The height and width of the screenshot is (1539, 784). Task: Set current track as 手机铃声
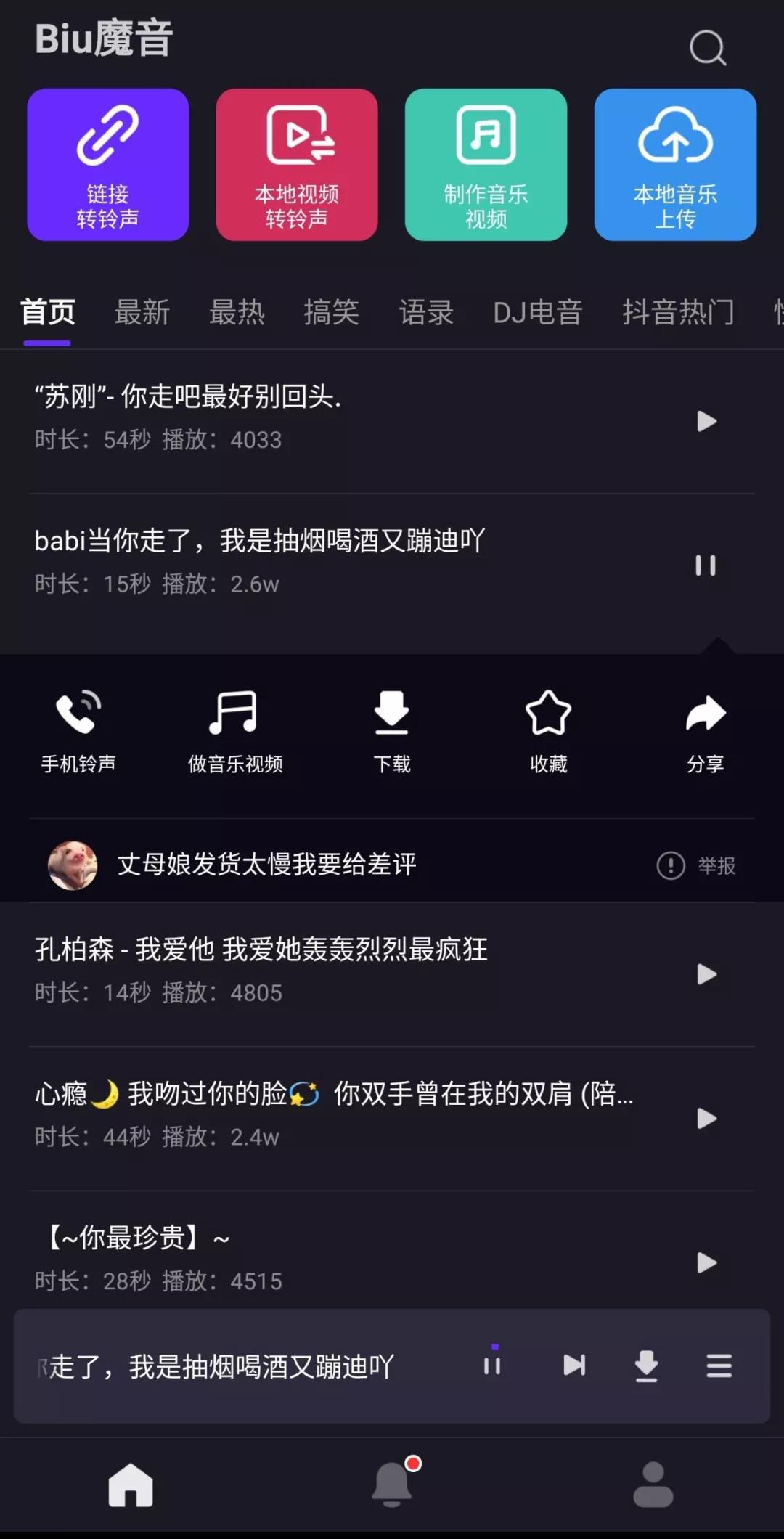(x=78, y=730)
